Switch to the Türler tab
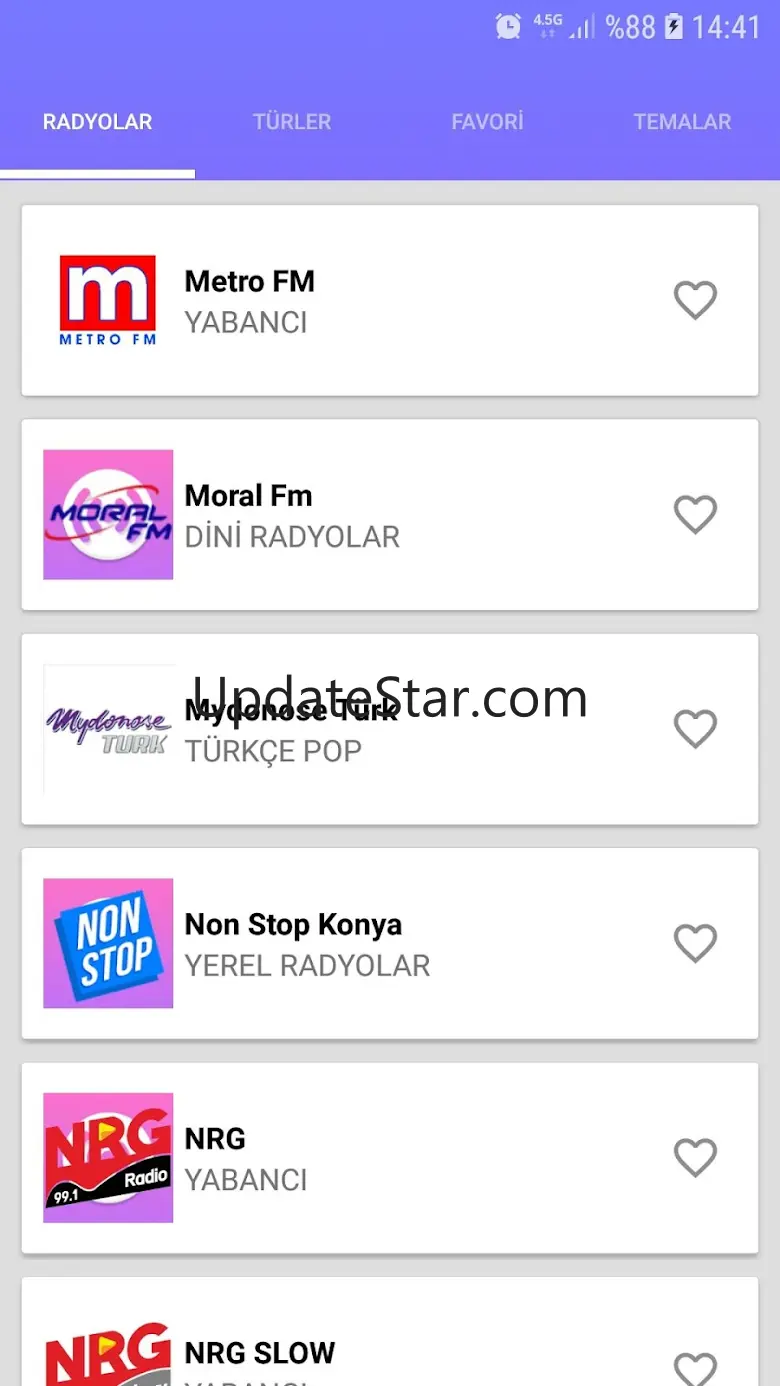 click(x=292, y=122)
